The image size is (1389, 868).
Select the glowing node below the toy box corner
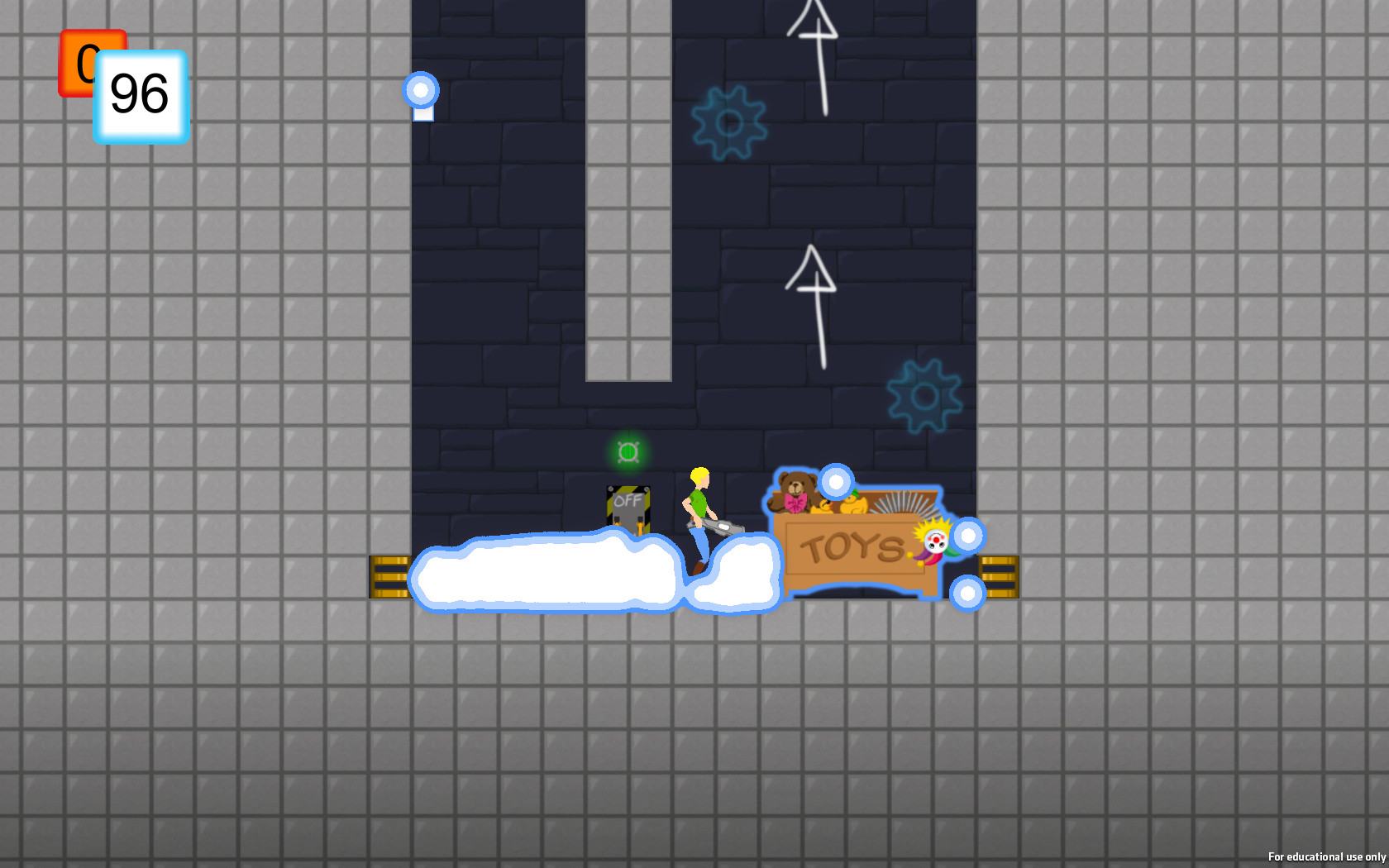tap(967, 593)
